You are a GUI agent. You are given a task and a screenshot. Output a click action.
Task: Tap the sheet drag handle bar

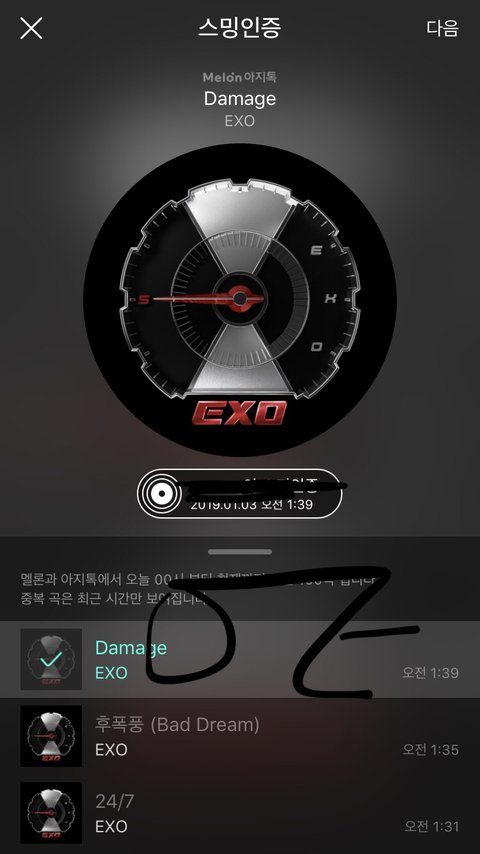(x=240, y=552)
